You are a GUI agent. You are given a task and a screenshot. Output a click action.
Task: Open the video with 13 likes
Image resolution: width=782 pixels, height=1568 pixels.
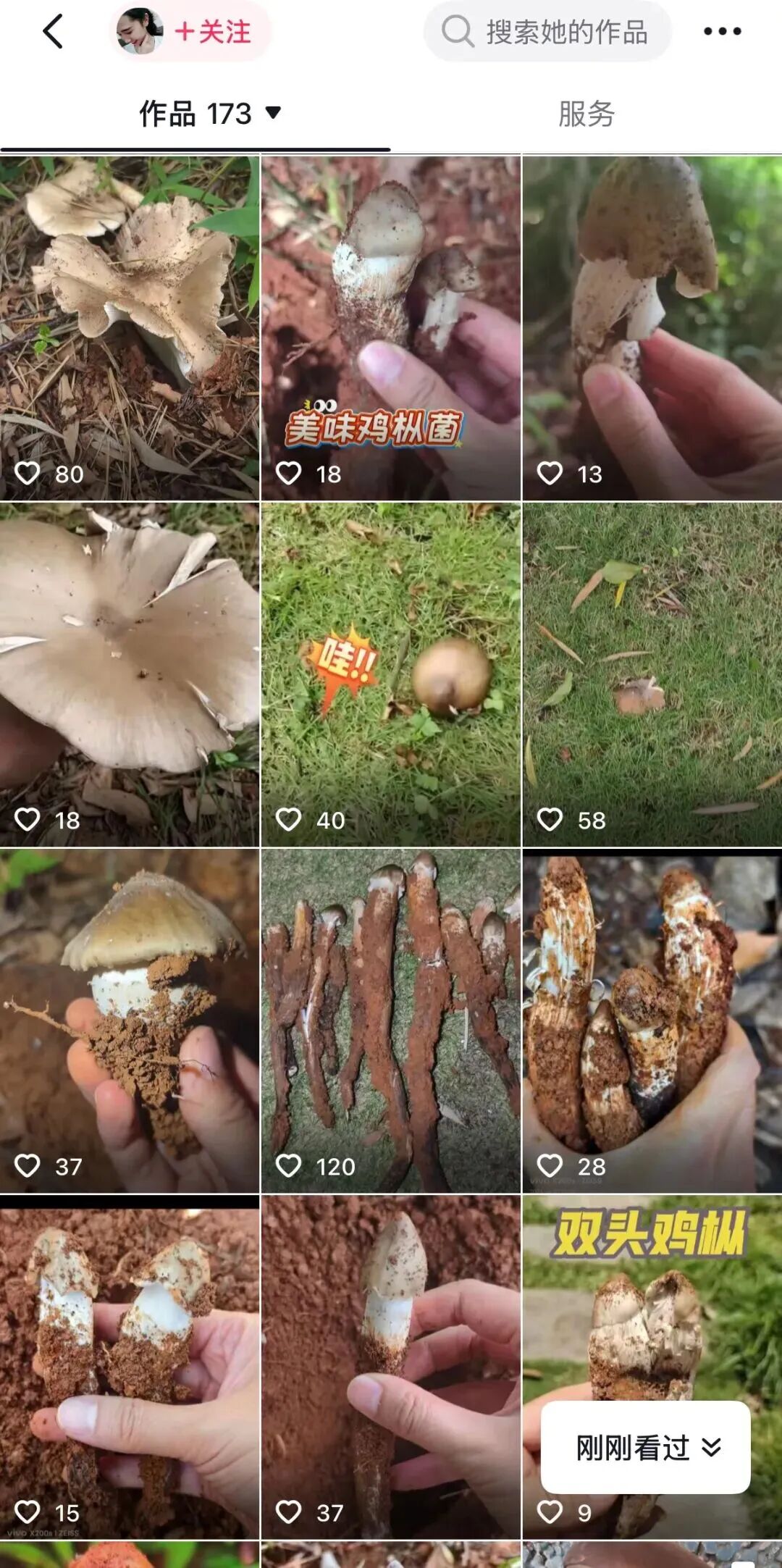coord(652,328)
